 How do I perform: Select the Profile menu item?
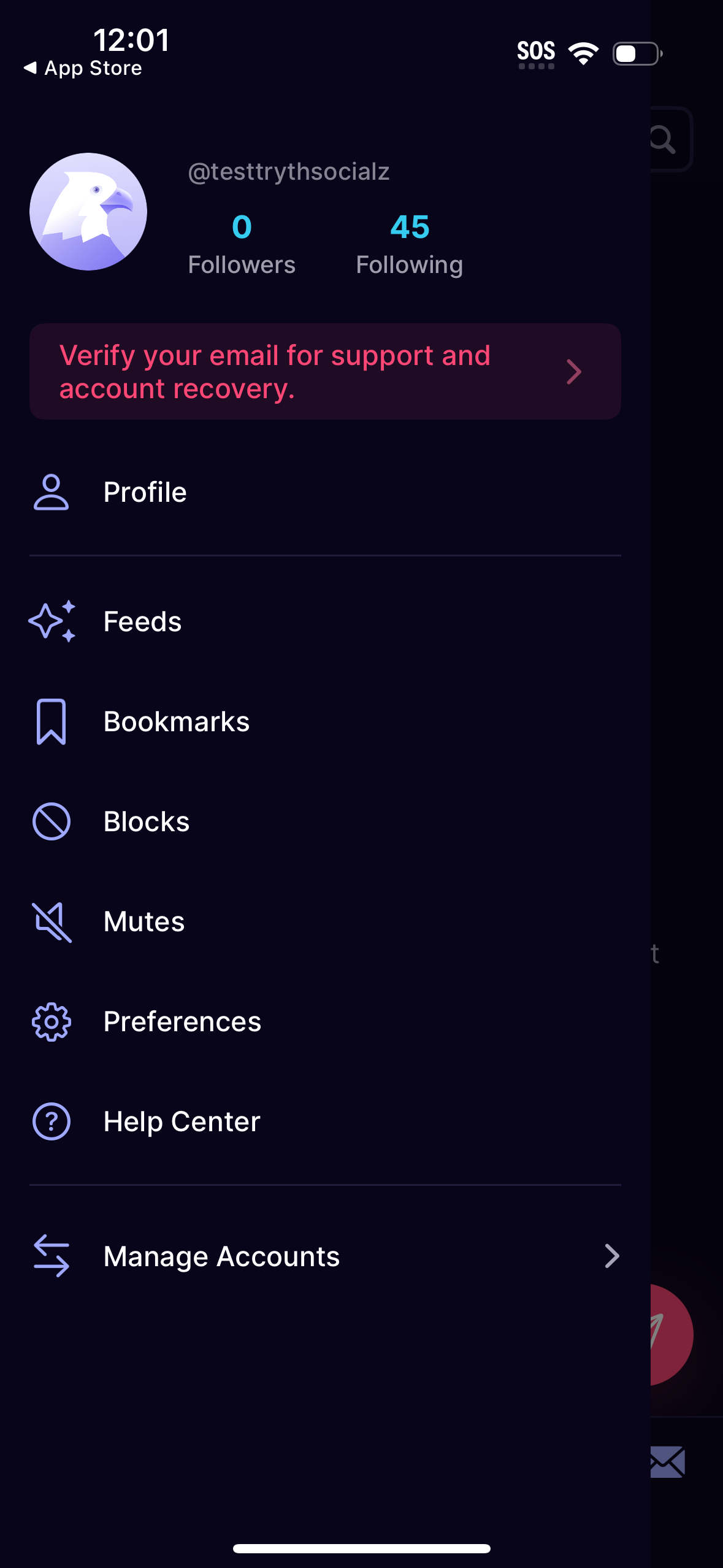[x=145, y=491]
